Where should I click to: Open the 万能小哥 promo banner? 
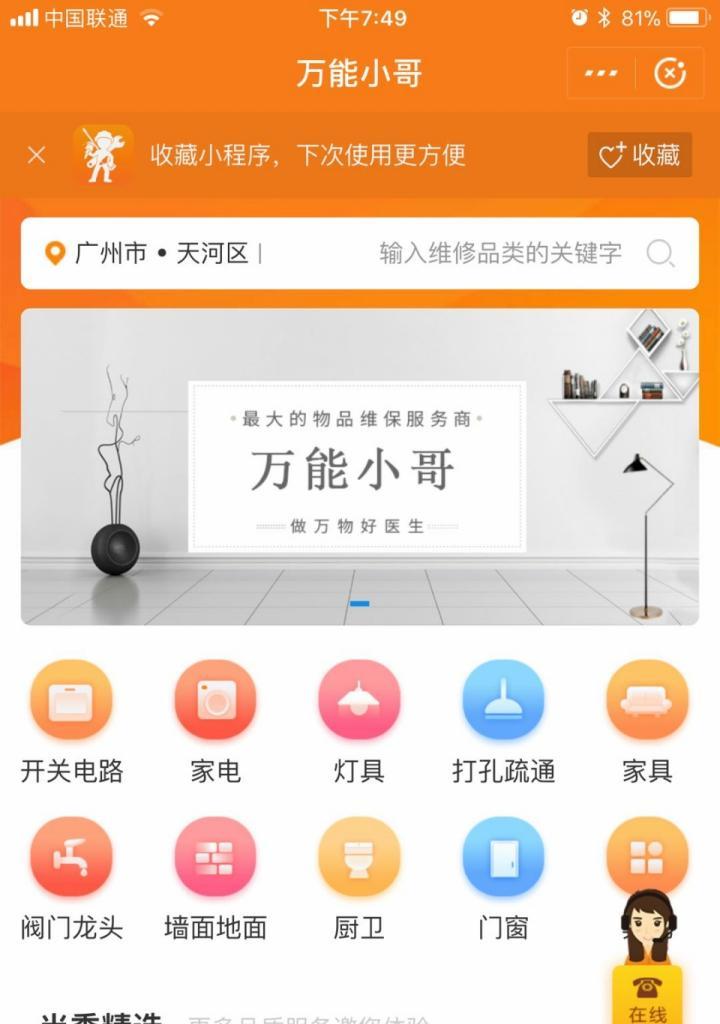click(359, 466)
